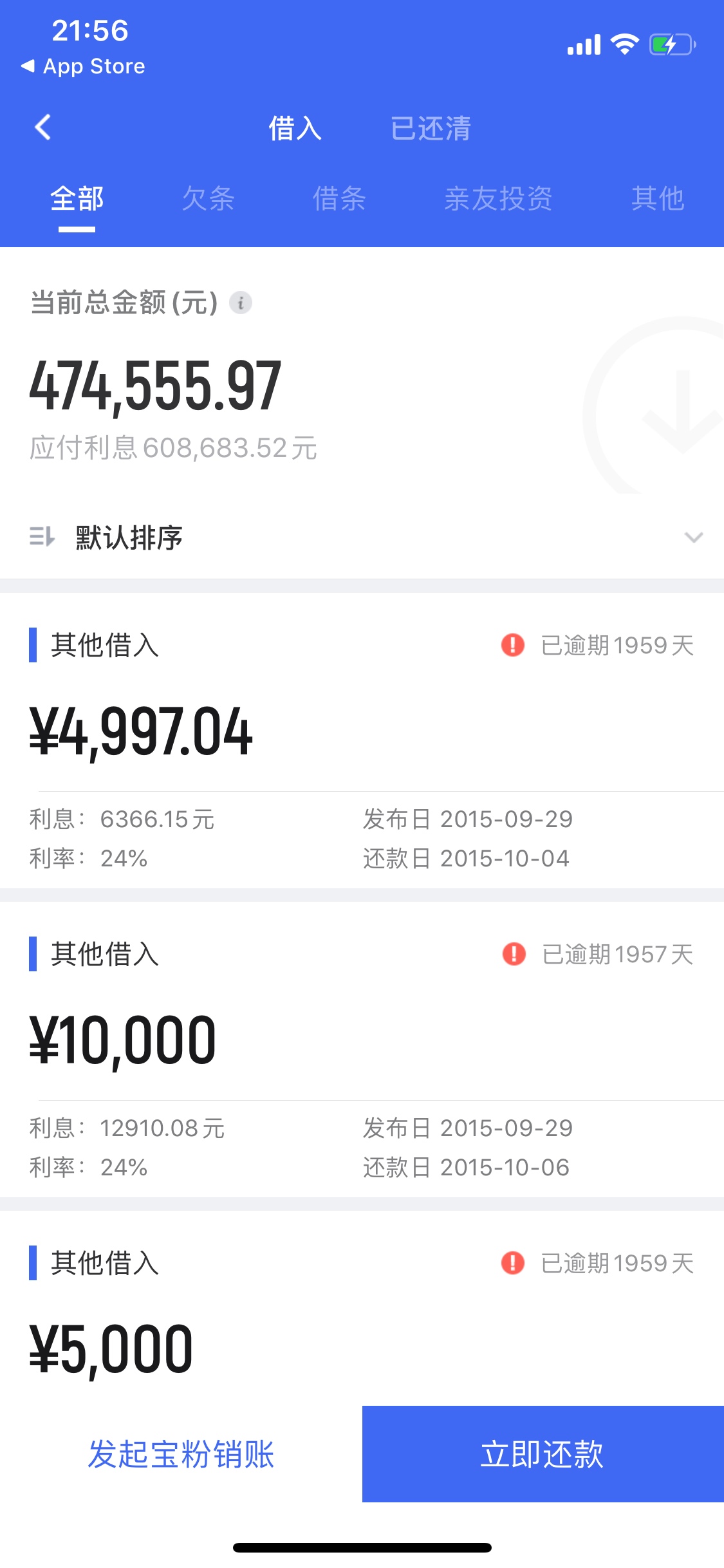Open the 其他 category tab

[x=658, y=198]
